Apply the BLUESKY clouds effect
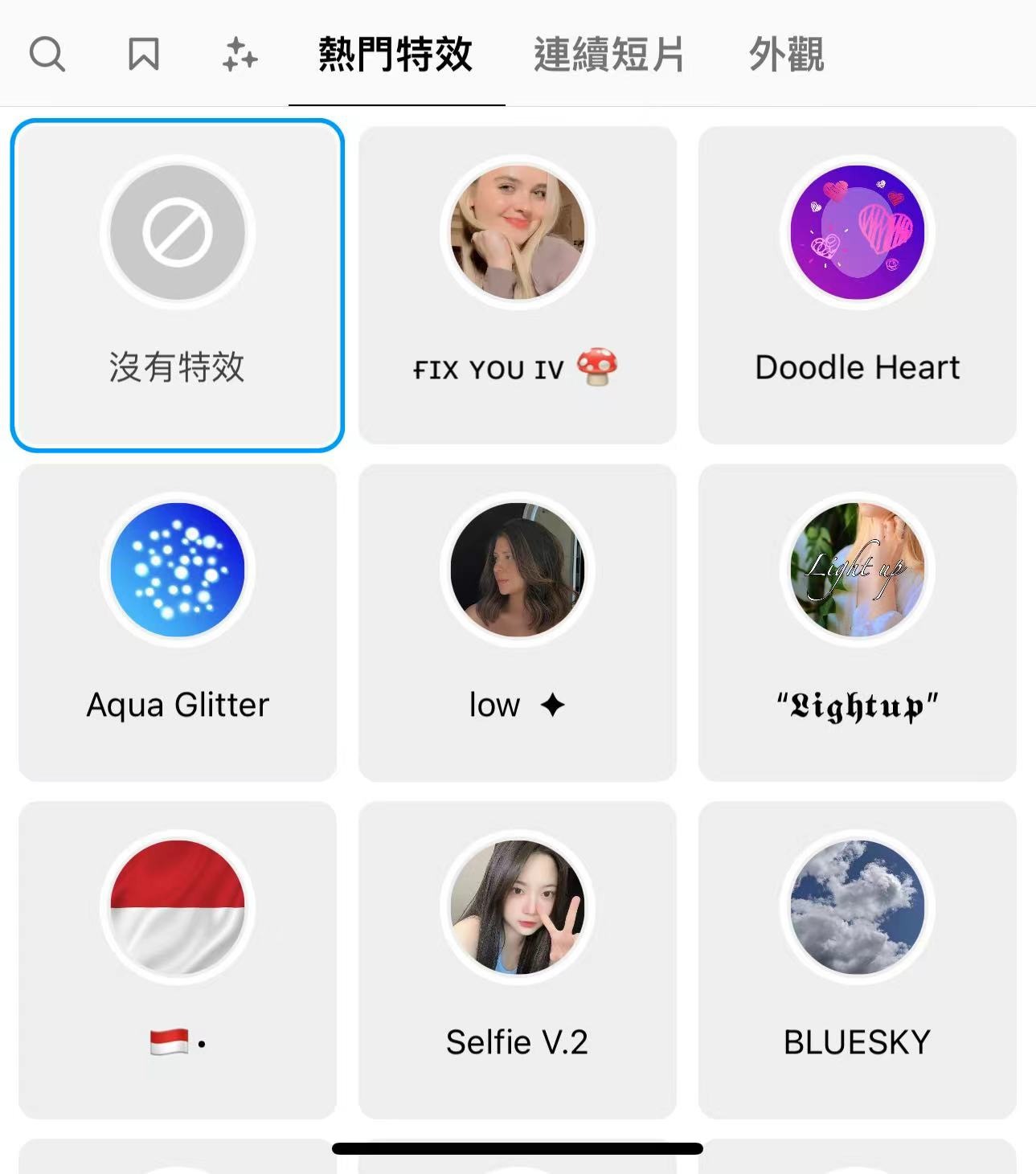Image resolution: width=1036 pixels, height=1174 pixels. click(857, 906)
